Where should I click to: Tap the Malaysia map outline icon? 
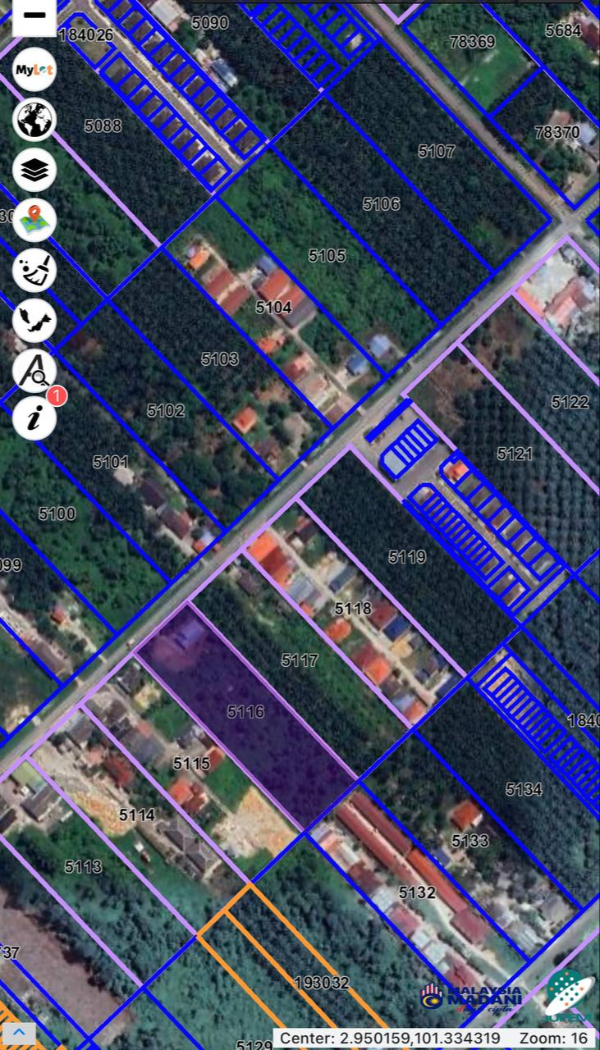click(x=34, y=319)
